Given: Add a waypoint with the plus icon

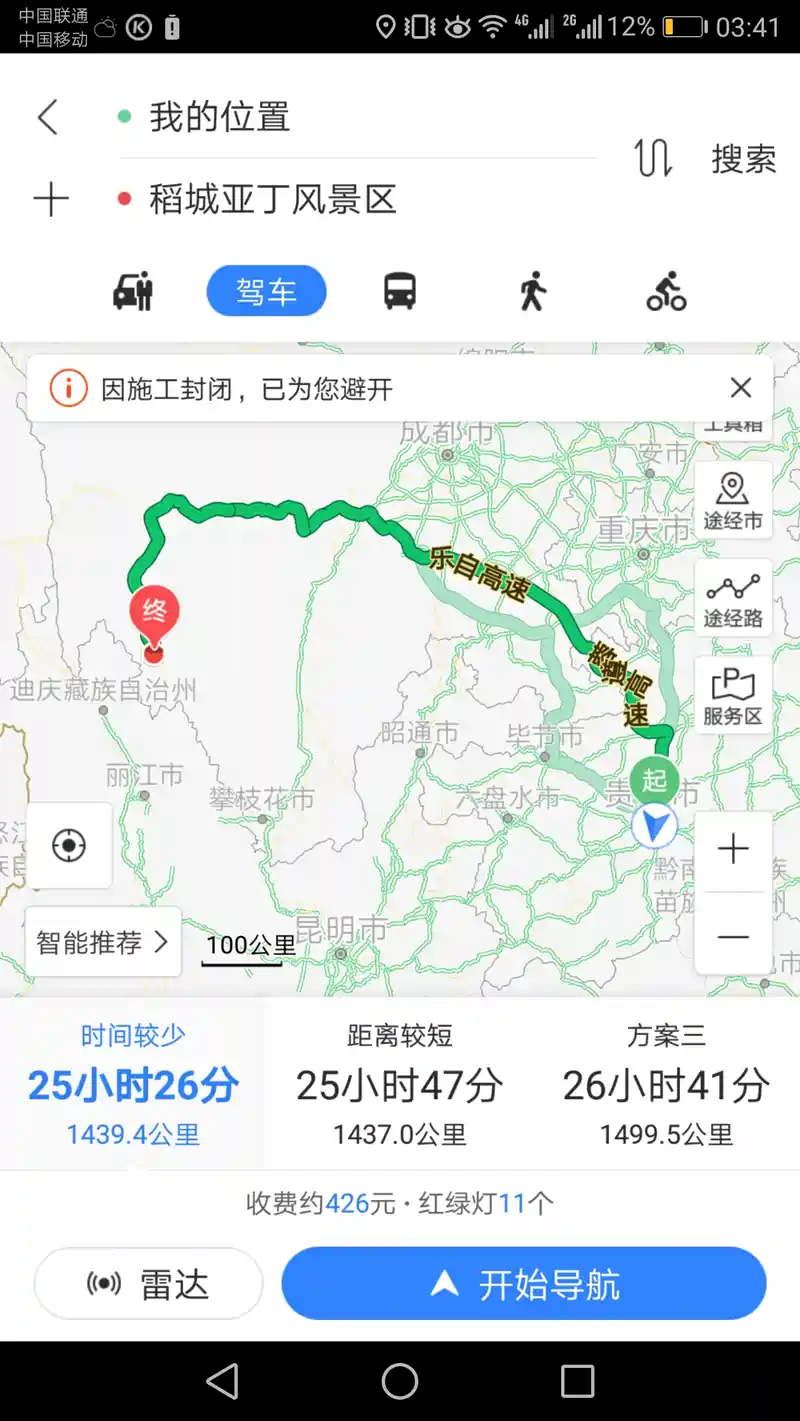Looking at the screenshot, I should pos(50,199).
